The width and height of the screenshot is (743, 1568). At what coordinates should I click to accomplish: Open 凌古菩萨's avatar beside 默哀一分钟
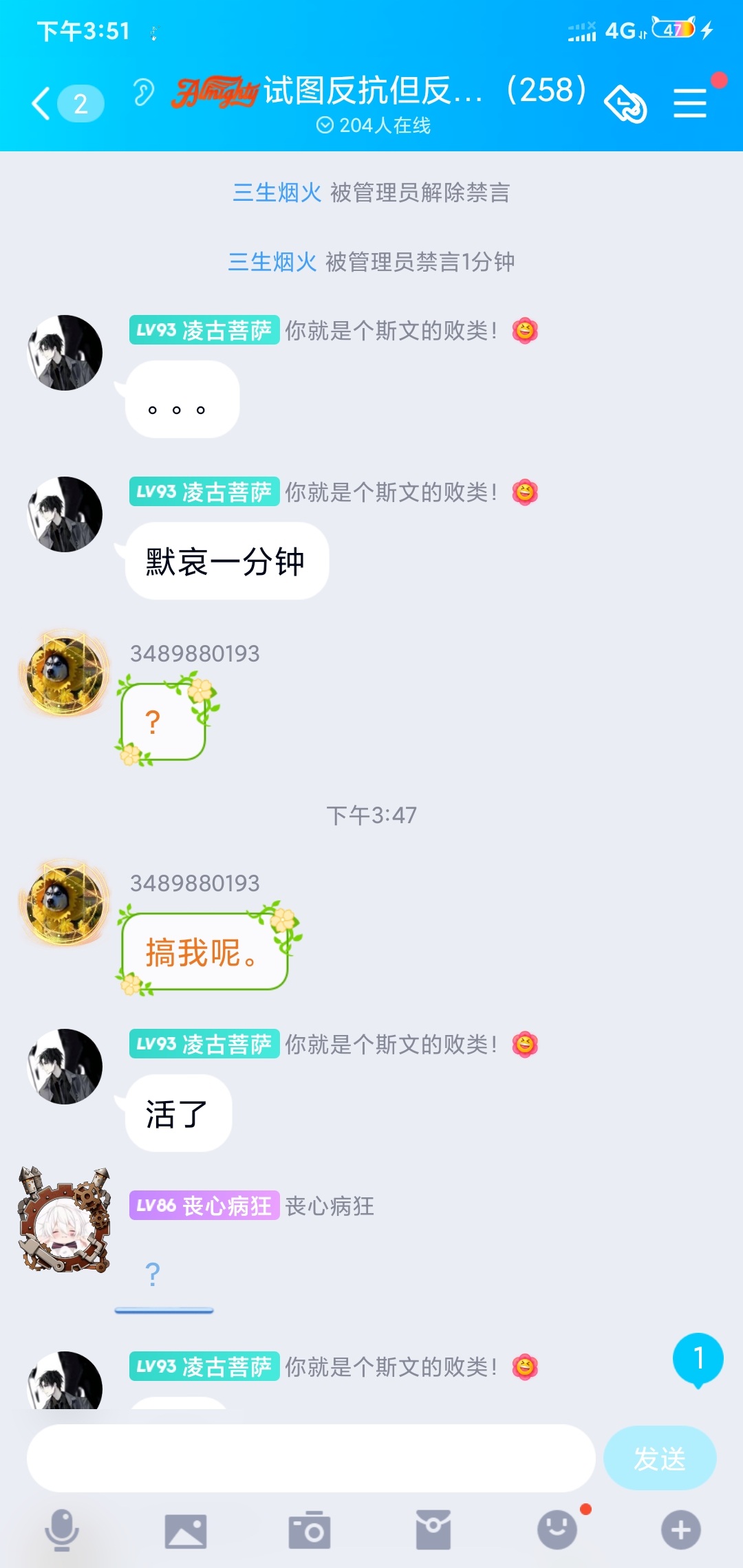(65, 514)
